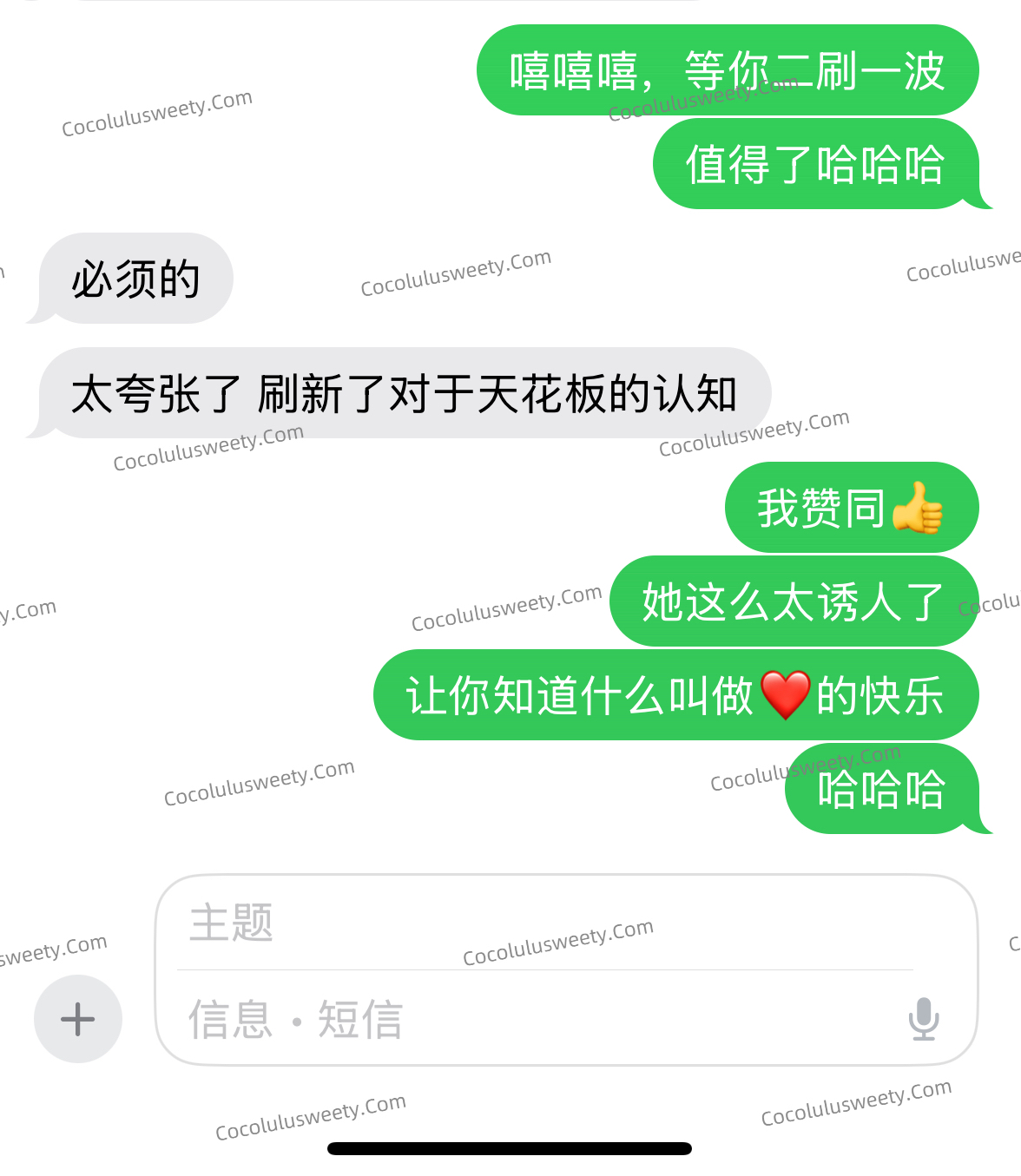Screen dimensions: 1021x1176
Task: Open the plus attachments button
Action: pos(78,1019)
